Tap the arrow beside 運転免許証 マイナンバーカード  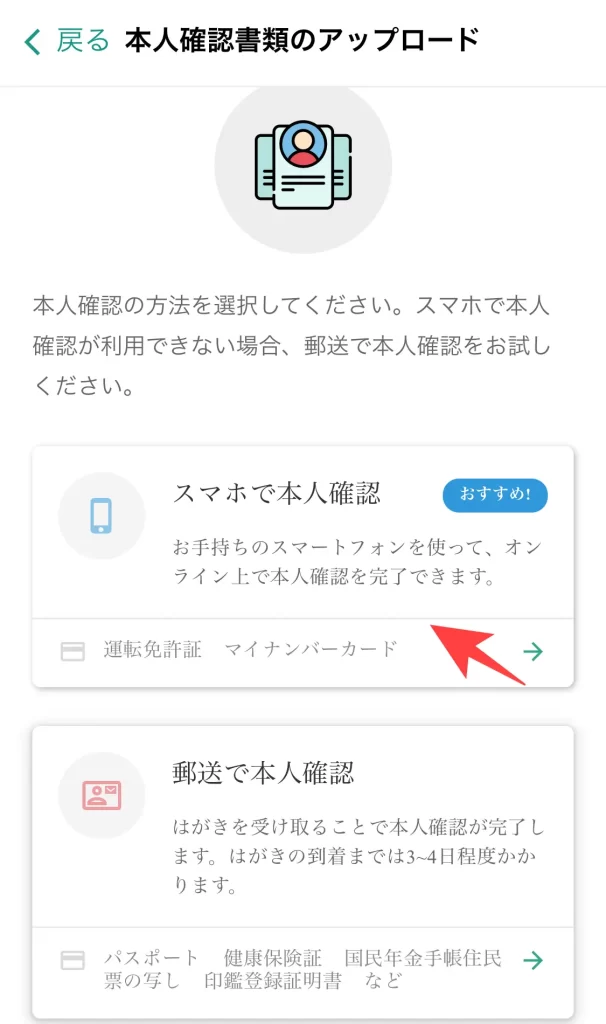click(533, 651)
